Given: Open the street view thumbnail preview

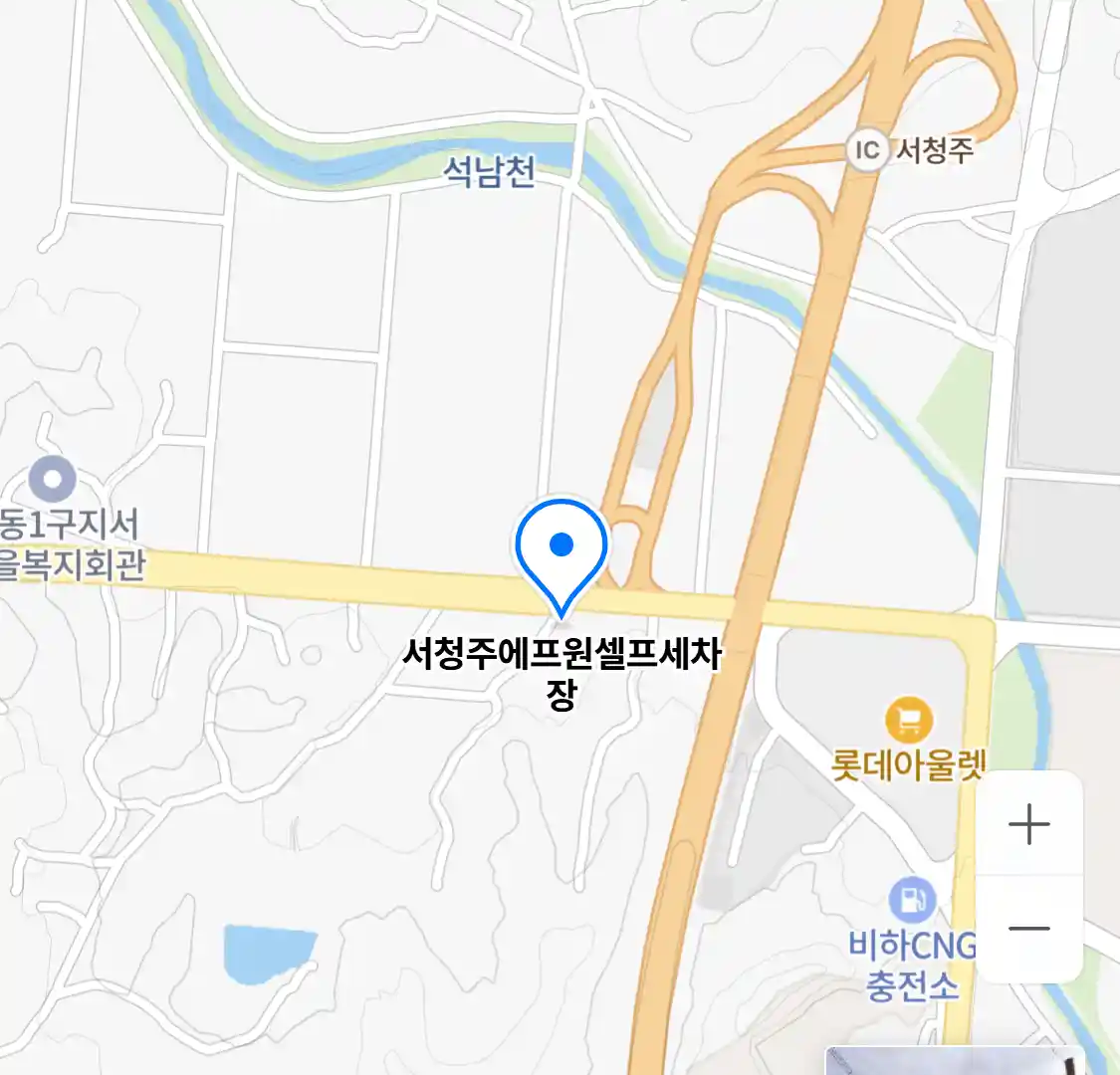Looking at the screenshot, I should click(956, 1061).
